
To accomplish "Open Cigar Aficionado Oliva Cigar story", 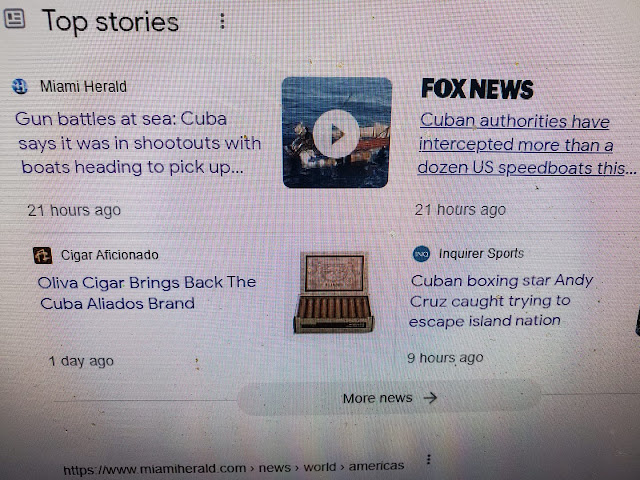I will 148,292.
